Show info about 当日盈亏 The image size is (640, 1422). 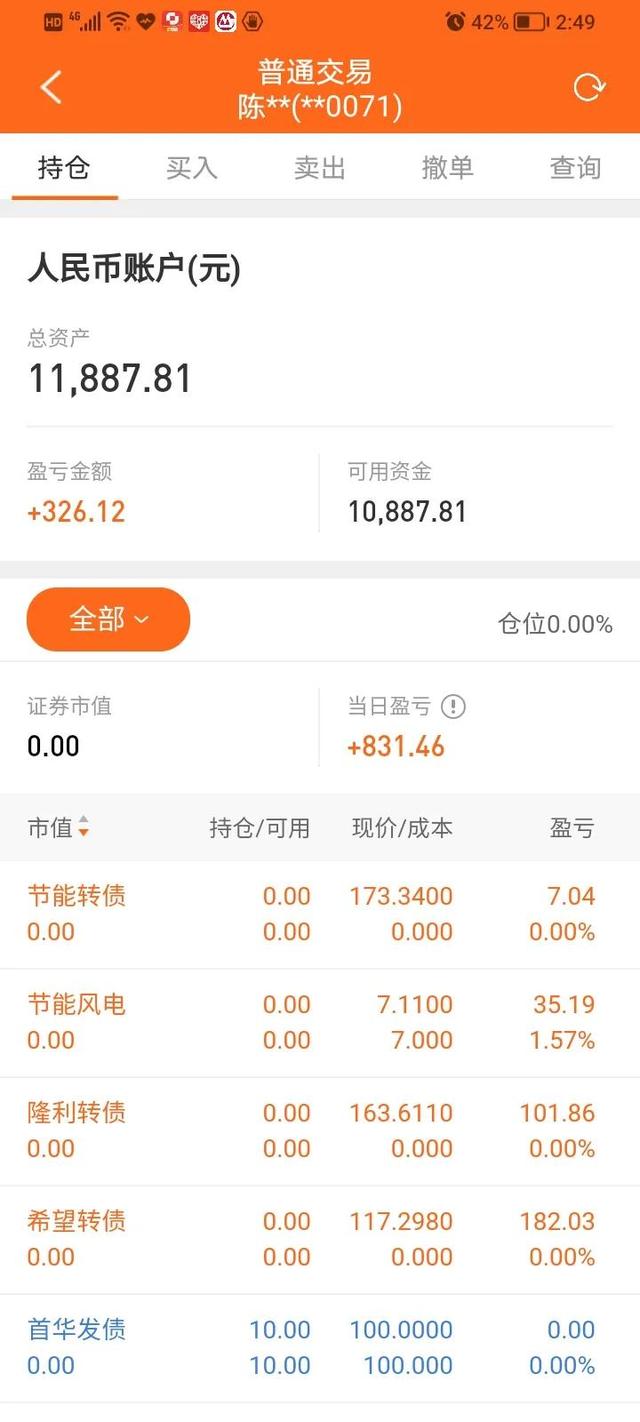[x=453, y=707]
